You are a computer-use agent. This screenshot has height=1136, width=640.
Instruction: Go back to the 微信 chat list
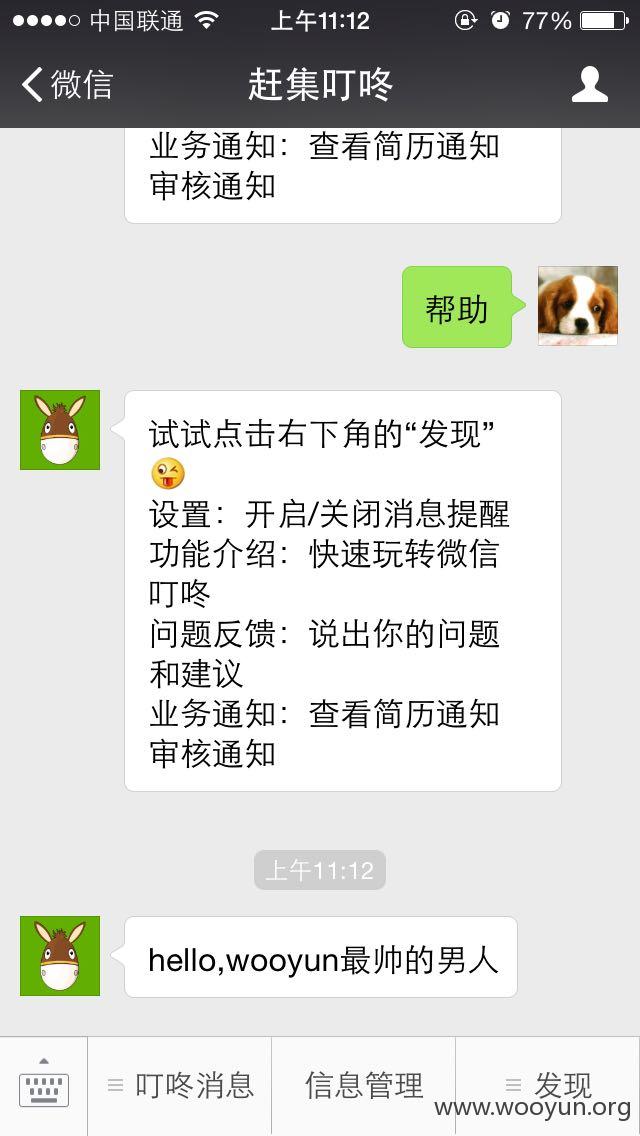click(x=67, y=85)
